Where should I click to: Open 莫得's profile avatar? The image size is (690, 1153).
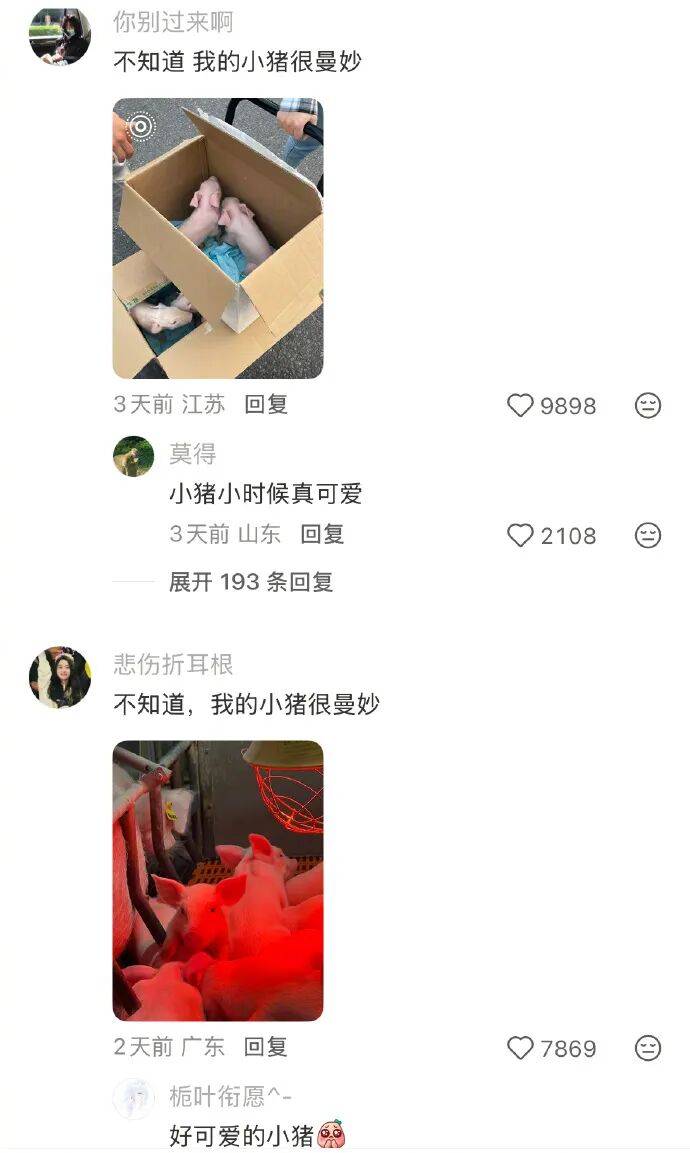tap(133, 456)
